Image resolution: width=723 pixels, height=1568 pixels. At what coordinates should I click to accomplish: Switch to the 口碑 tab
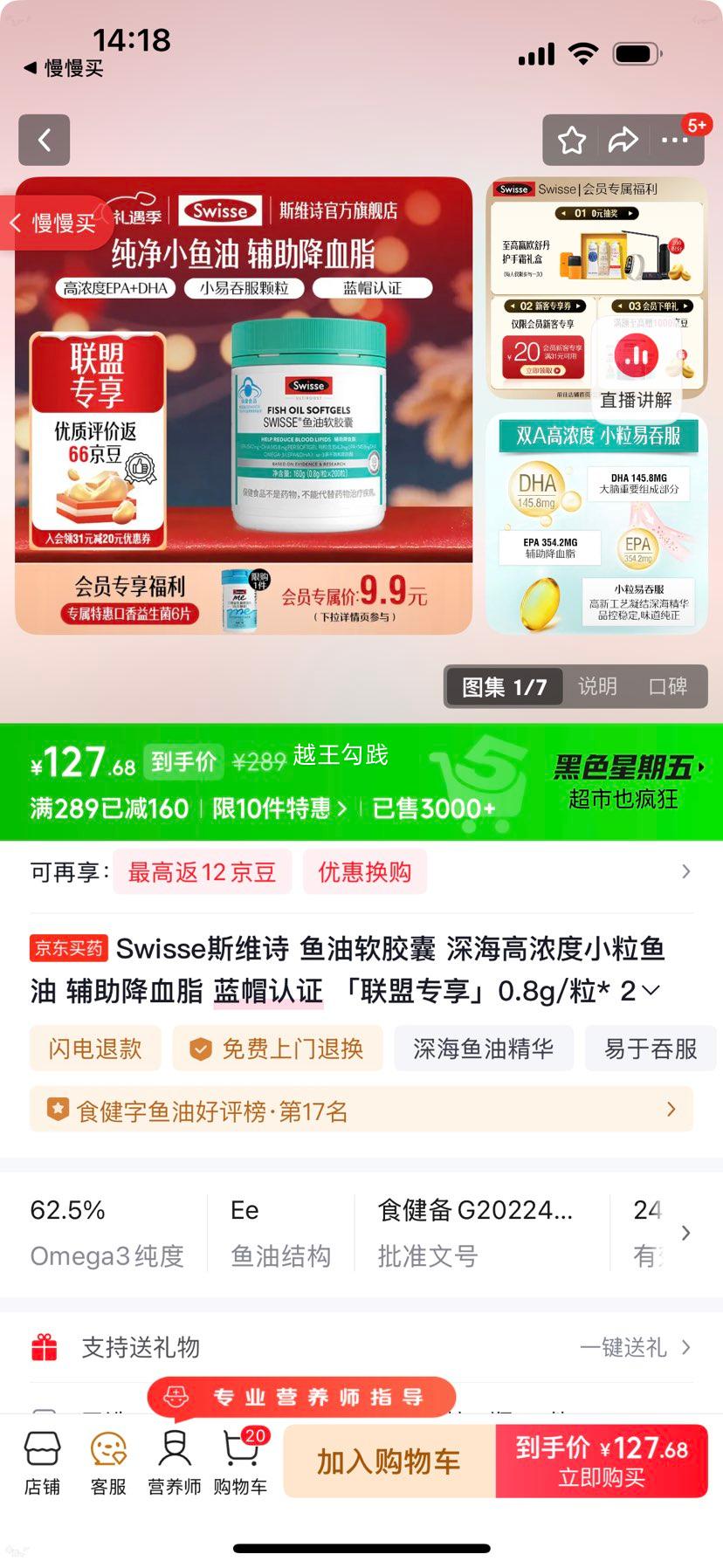click(x=671, y=687)
